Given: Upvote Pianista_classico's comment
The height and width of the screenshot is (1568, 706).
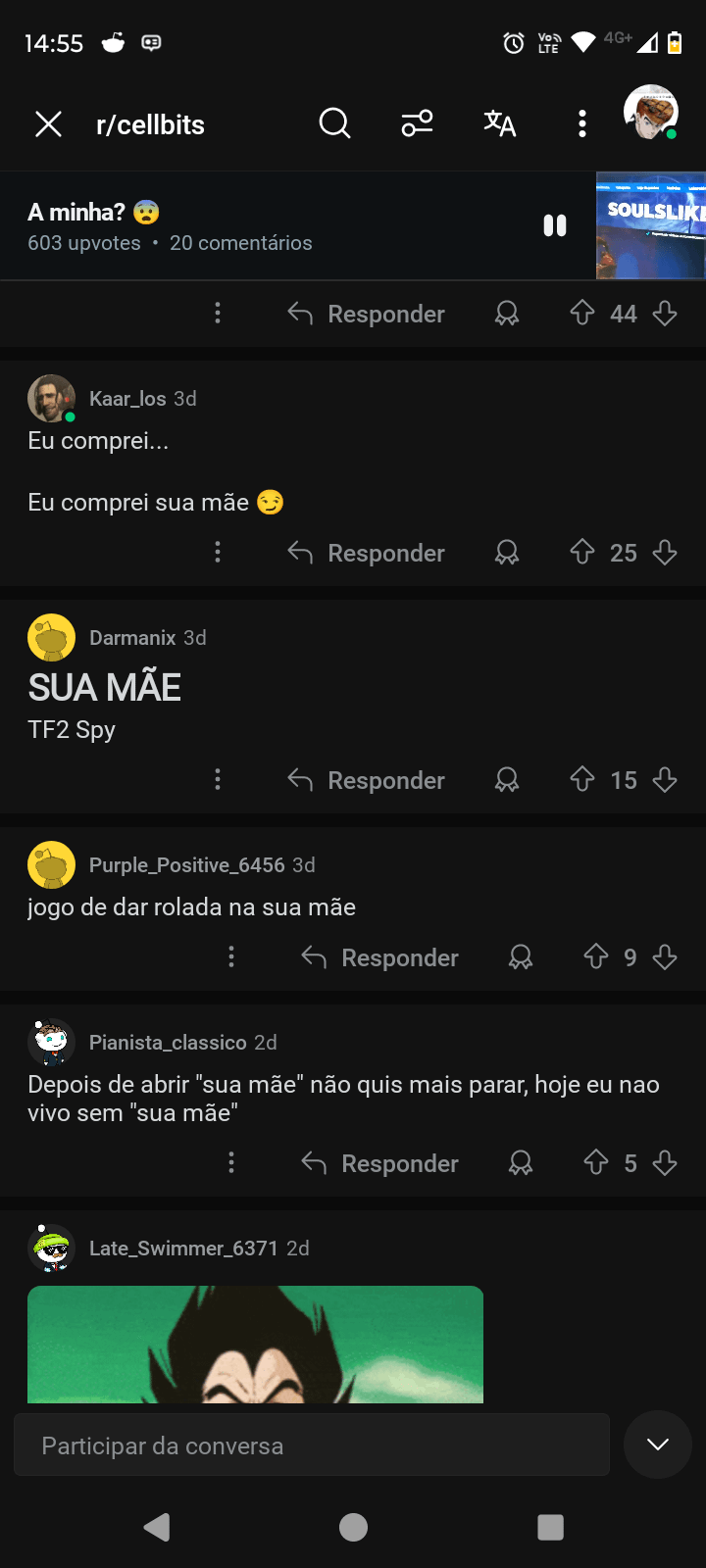Looking at the screenshot, I should tap(596, 1162).
